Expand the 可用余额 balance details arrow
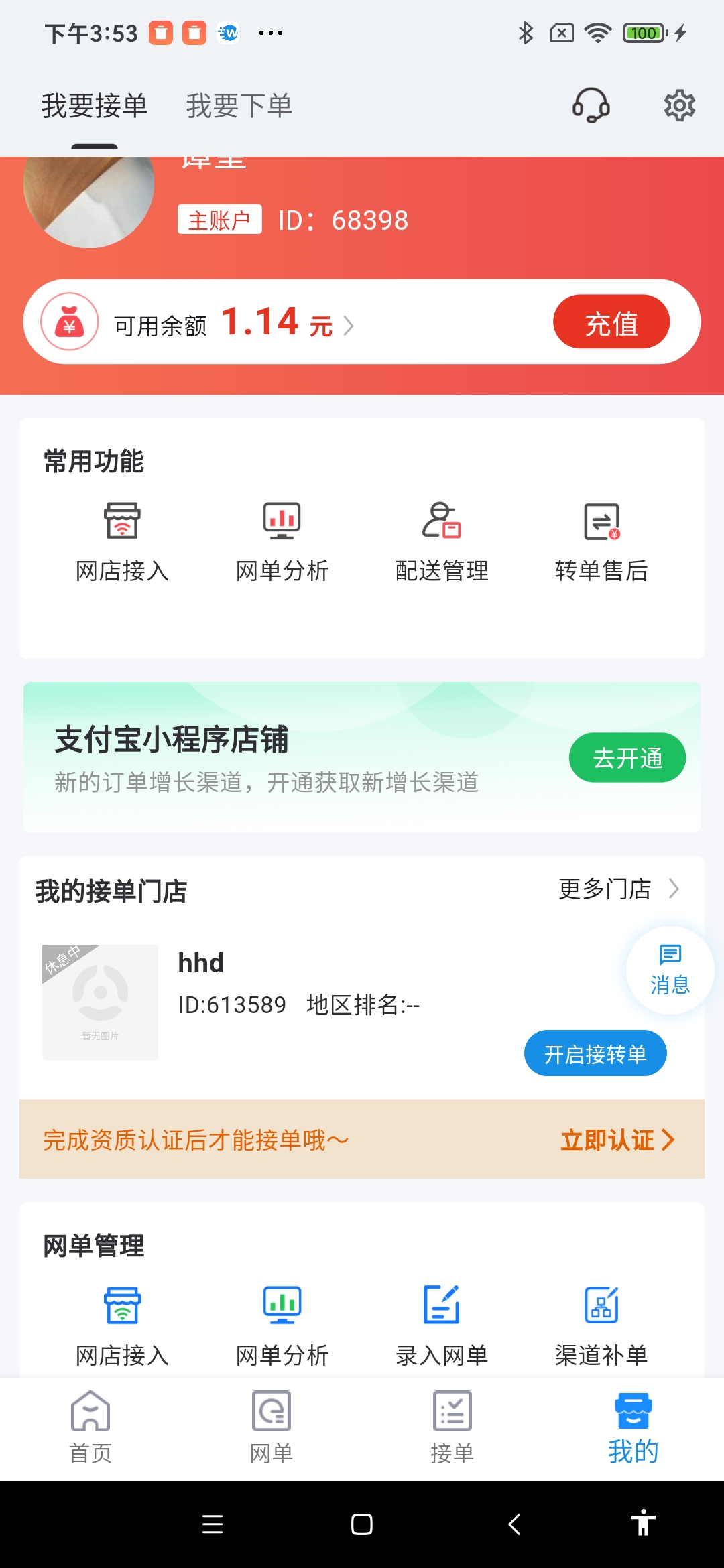This screenshot has width=724, height=1568. (x=348, y=326)
